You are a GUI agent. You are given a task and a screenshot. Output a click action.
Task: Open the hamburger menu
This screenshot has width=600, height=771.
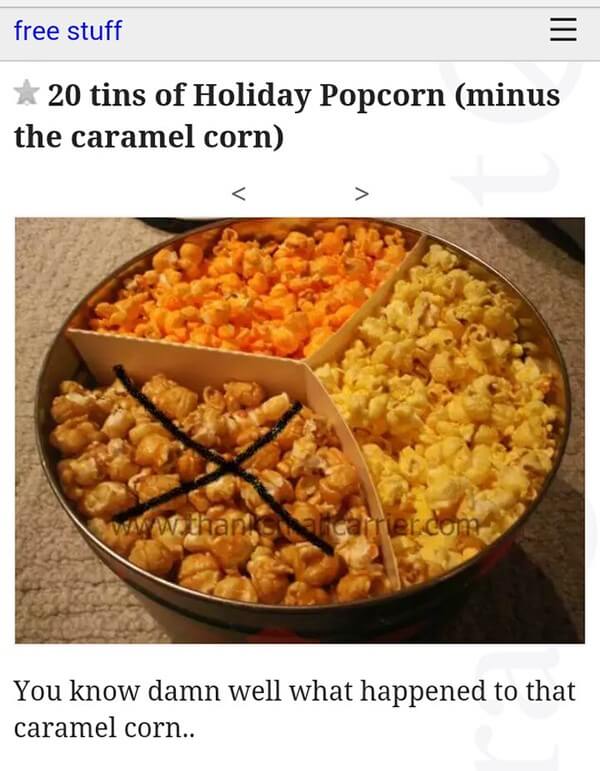(x=564, y=31)
